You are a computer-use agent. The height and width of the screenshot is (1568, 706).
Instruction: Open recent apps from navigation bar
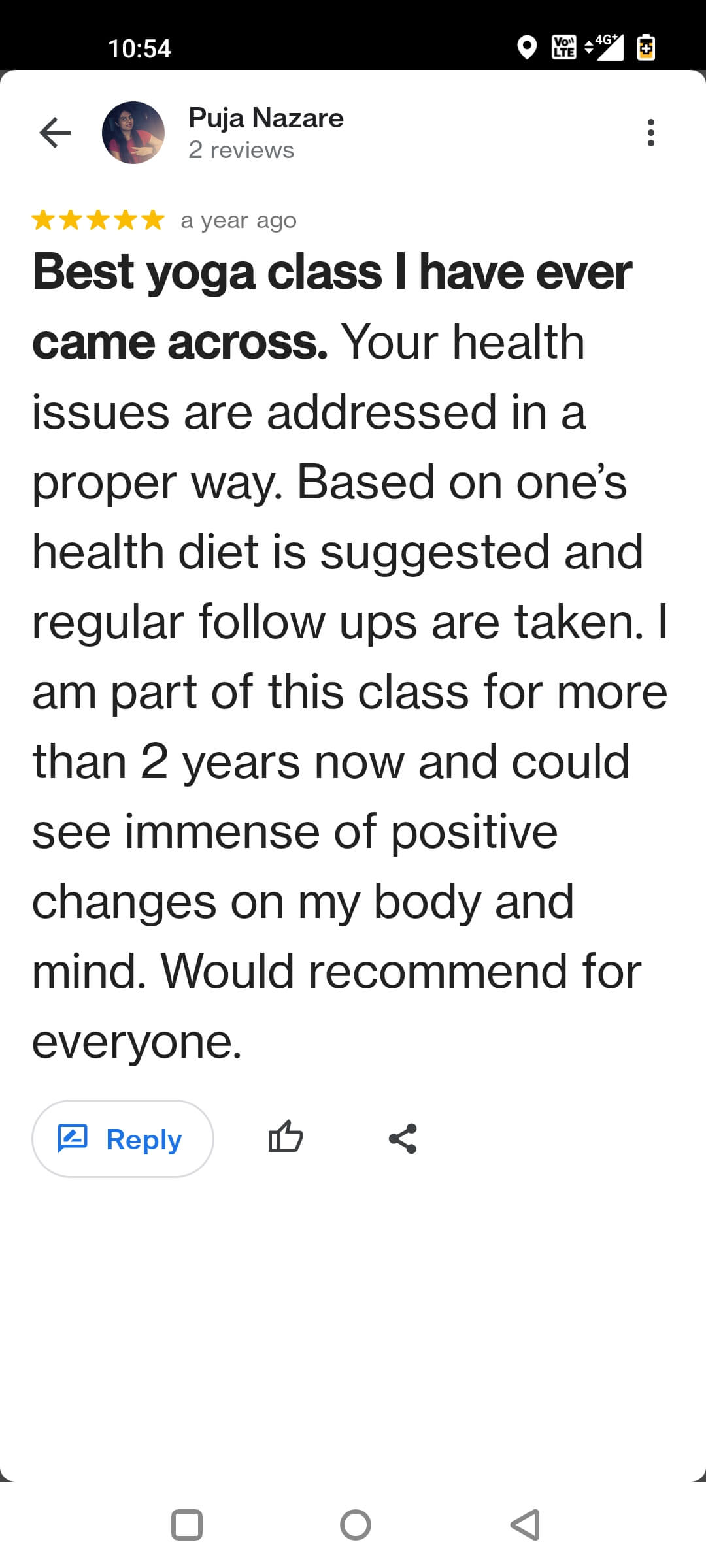(x=186, y=1525)
